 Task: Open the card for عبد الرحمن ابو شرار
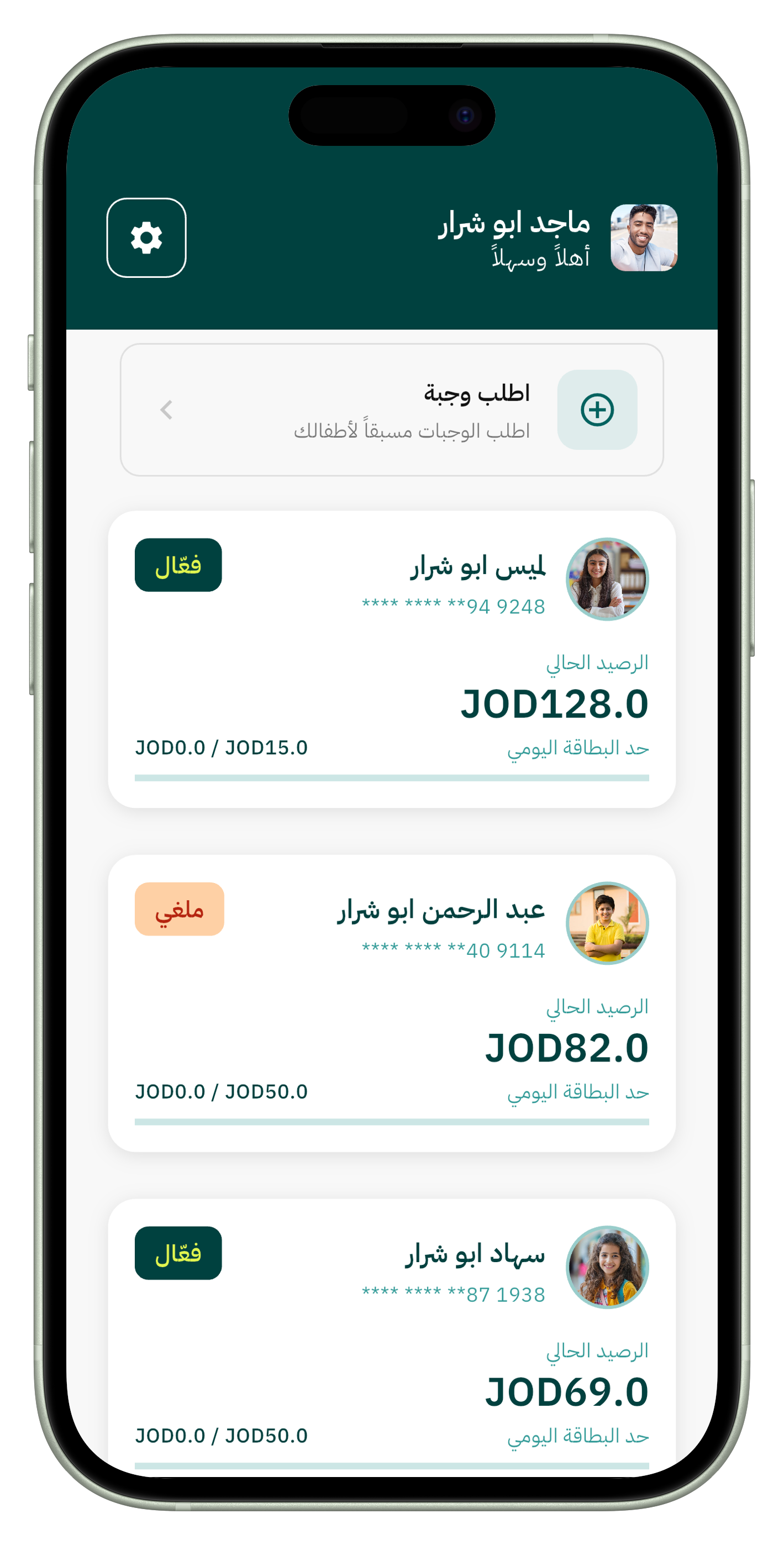coord(392,1003)
